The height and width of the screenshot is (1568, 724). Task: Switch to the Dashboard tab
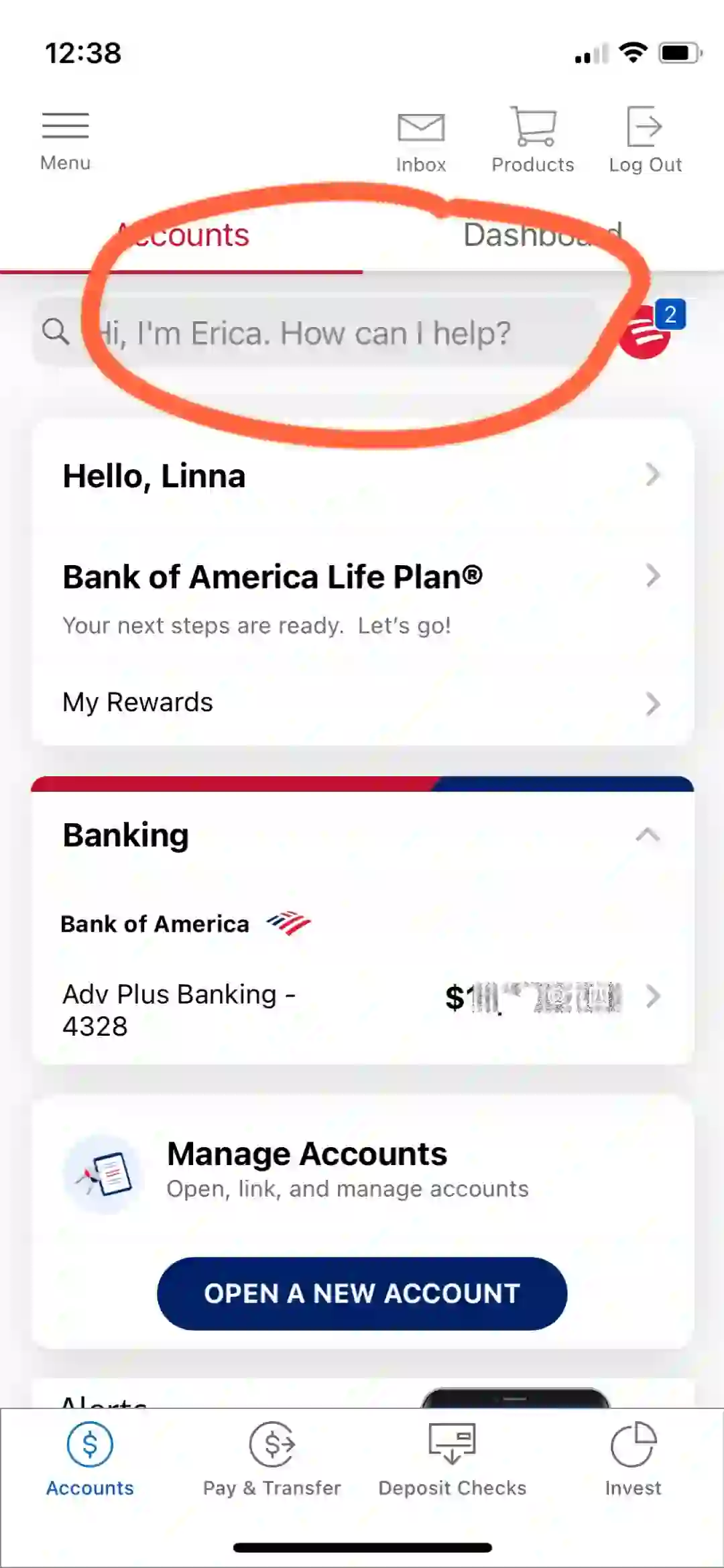[x=543, y=235]
